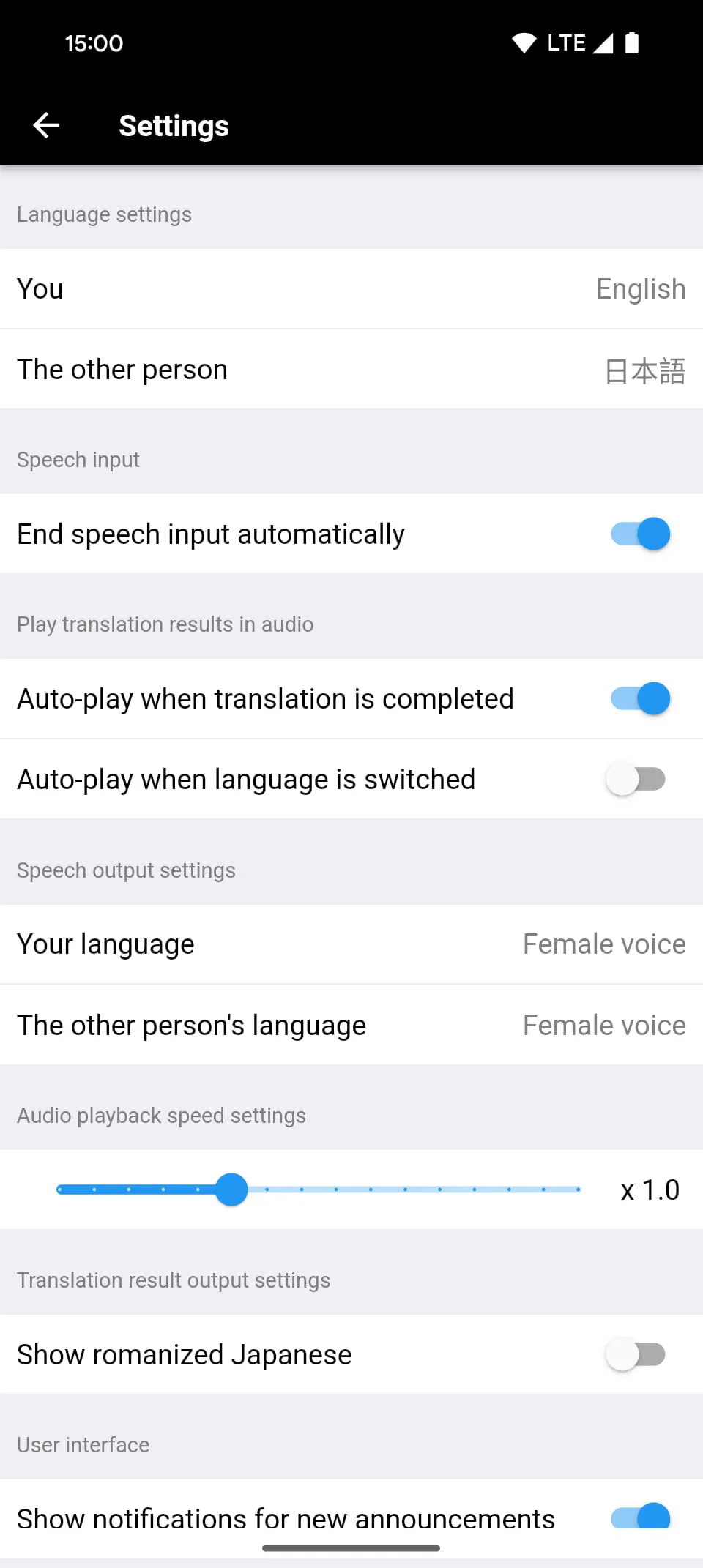Image resolution: width=703 pixels, height=1568 pixels.
Task: Disable notifications for new announcements
Action: [638, 1518]
